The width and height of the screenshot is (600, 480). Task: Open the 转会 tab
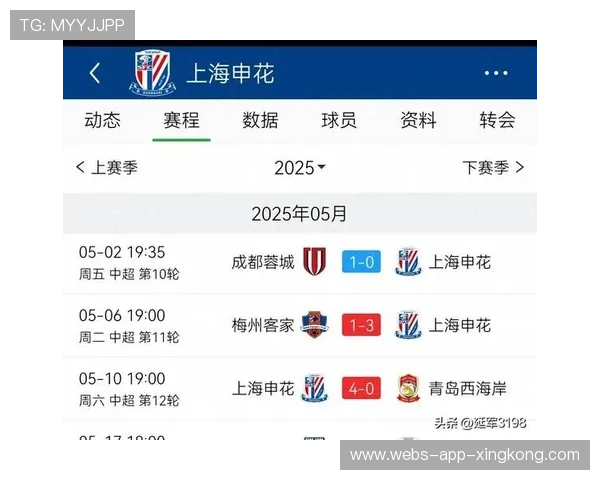(497, 120)
